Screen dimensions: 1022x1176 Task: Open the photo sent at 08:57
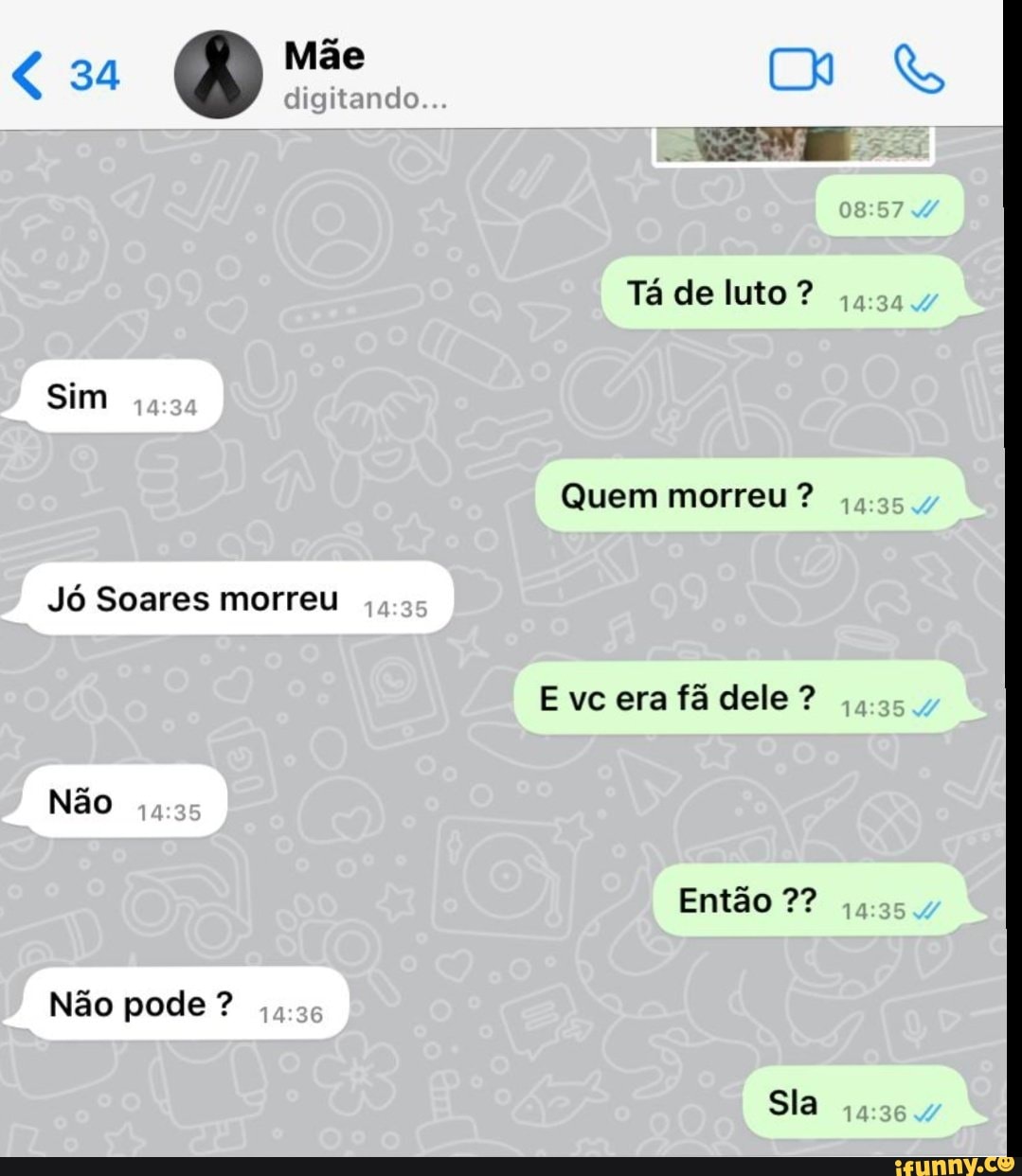(794, 144)
